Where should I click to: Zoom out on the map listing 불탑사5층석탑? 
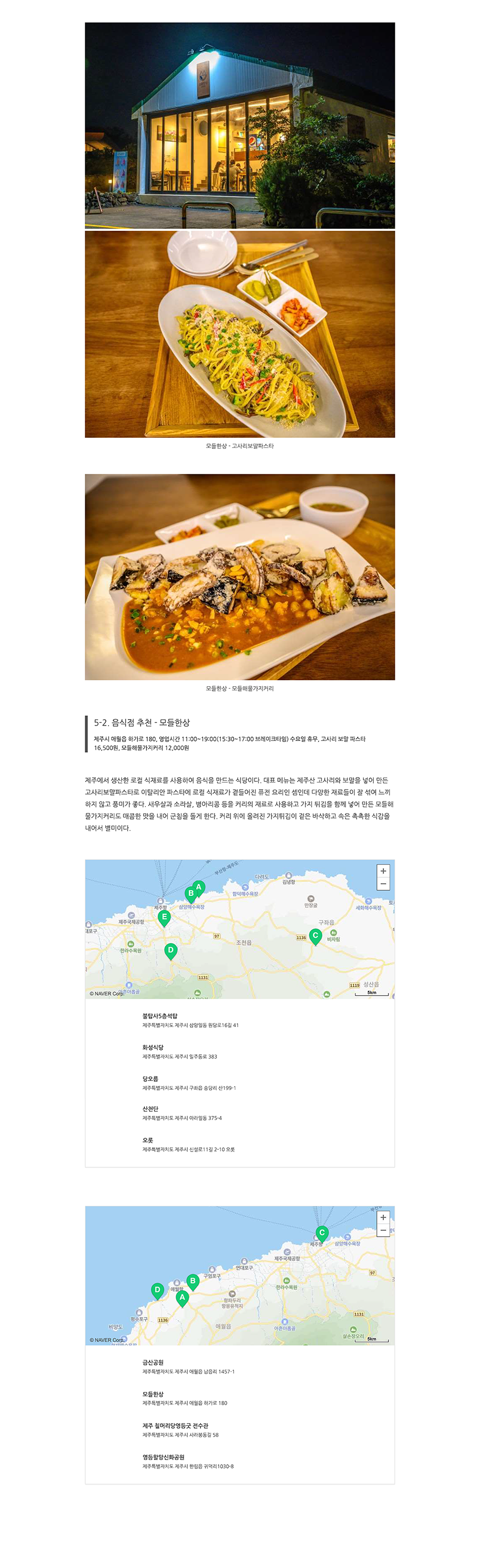(x=383, y=884)
